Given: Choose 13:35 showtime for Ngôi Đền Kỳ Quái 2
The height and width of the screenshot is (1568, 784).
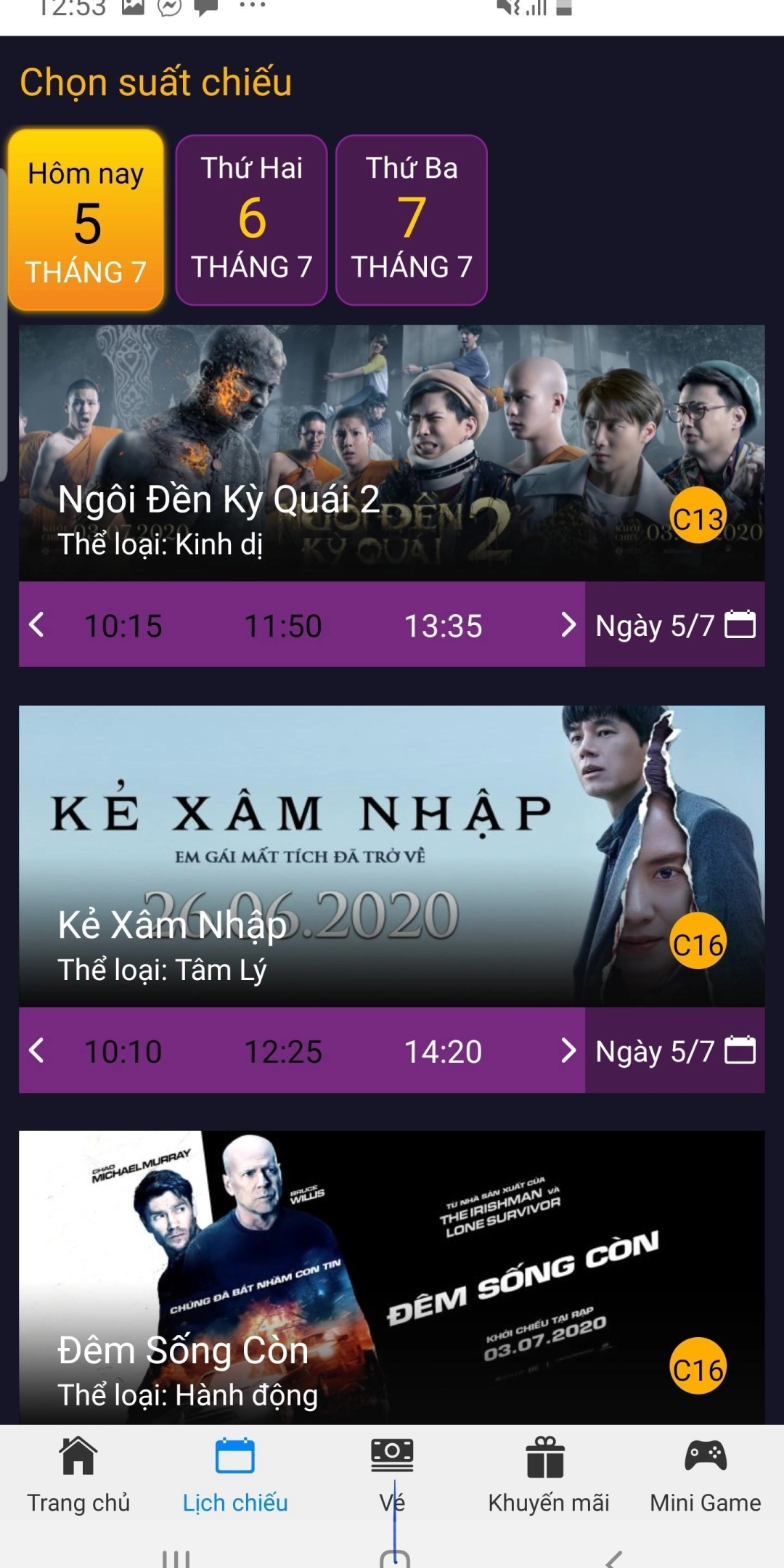Looking at the screenshot, I should click(443, 626).
